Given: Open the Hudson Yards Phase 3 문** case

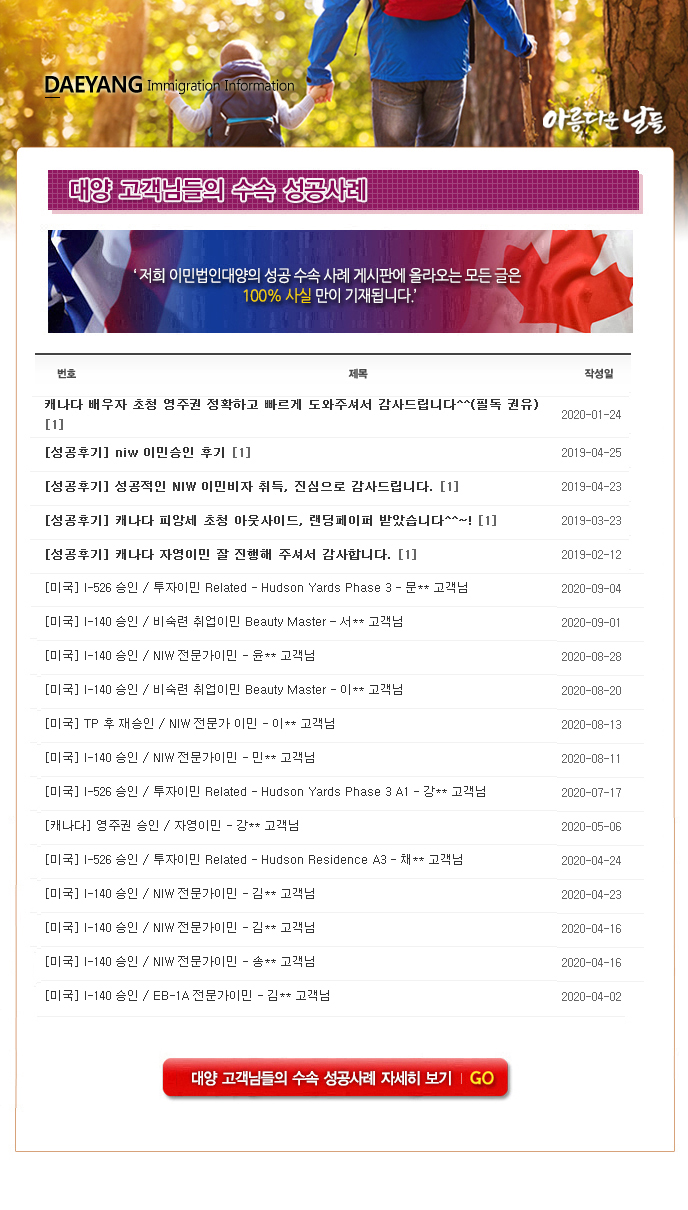Looking at the screenshot, I should coord(256,588).
